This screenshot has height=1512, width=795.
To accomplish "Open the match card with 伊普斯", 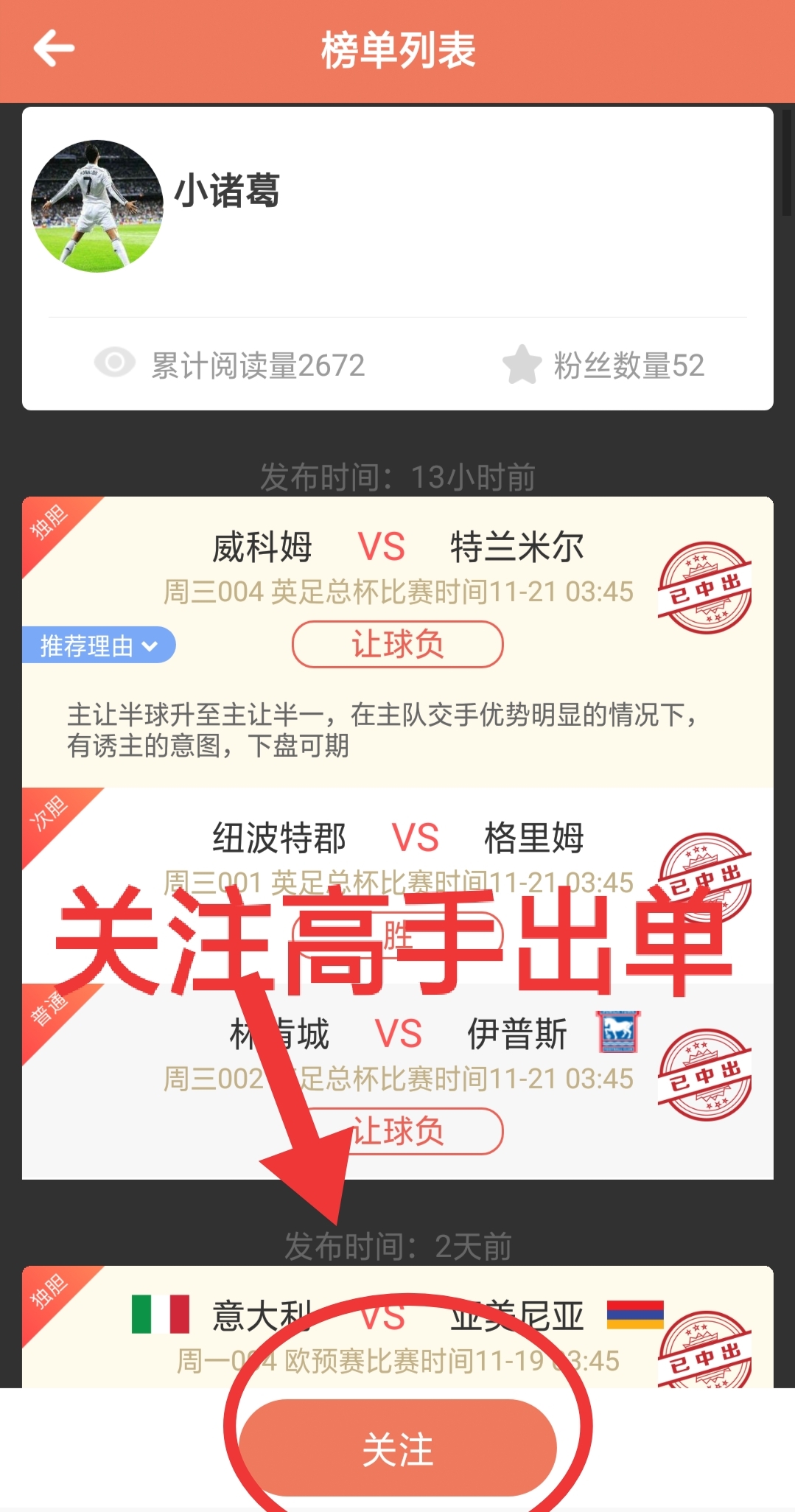I will point(397,1054).
